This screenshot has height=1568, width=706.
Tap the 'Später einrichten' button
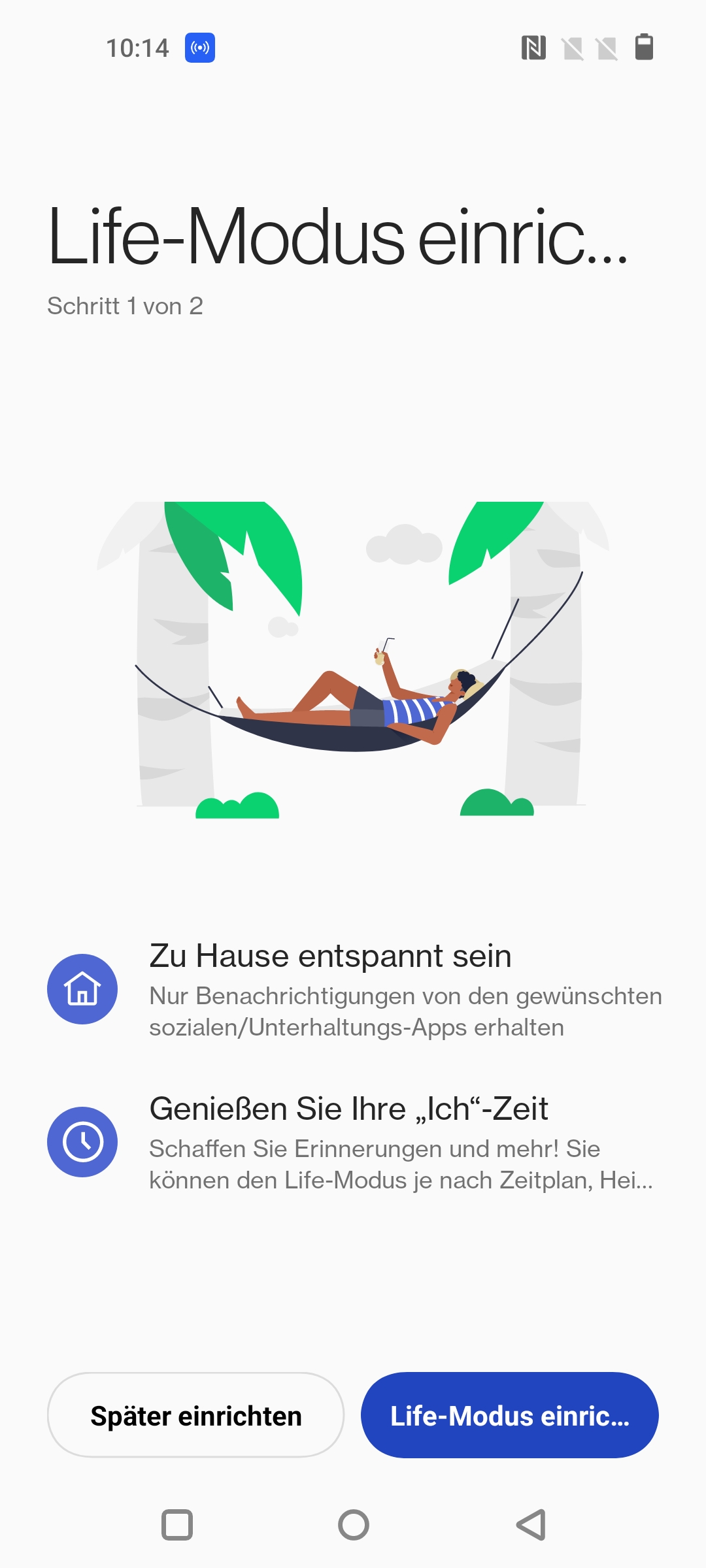click(195, 1415)
